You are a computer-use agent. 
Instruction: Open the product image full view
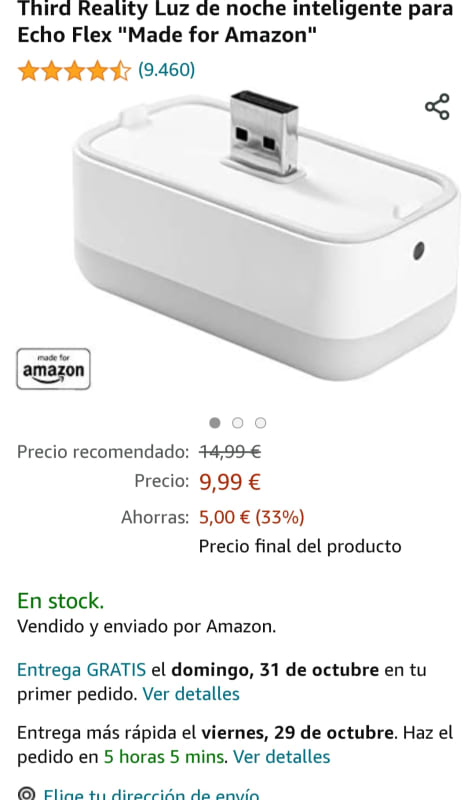(x=267, y=236)
